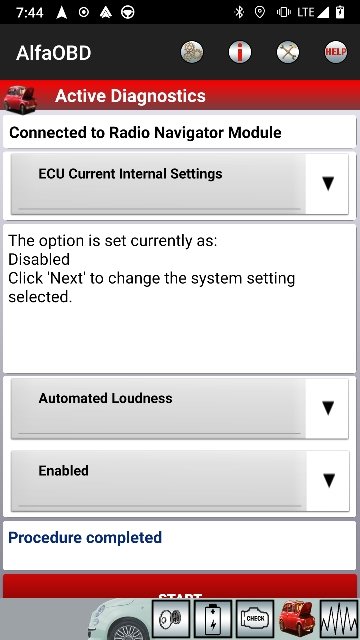This screenshot has width=360, height=640.
Task: Switch to the battery tab
Action: coord(213,619)
